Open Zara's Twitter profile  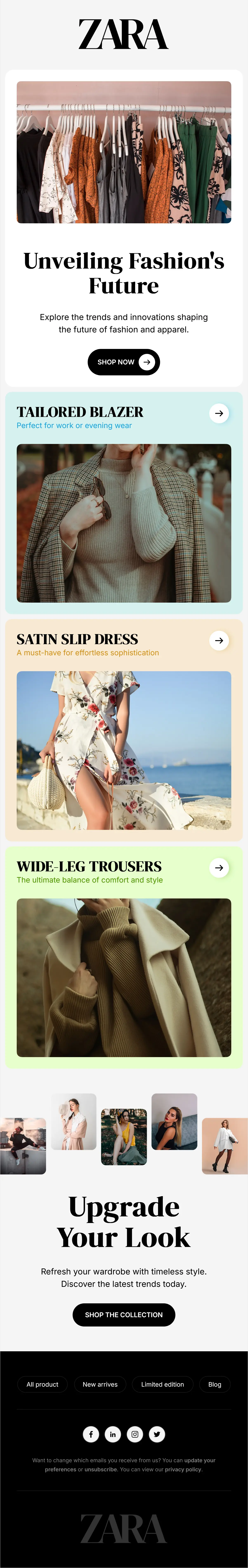point(157,1434)
